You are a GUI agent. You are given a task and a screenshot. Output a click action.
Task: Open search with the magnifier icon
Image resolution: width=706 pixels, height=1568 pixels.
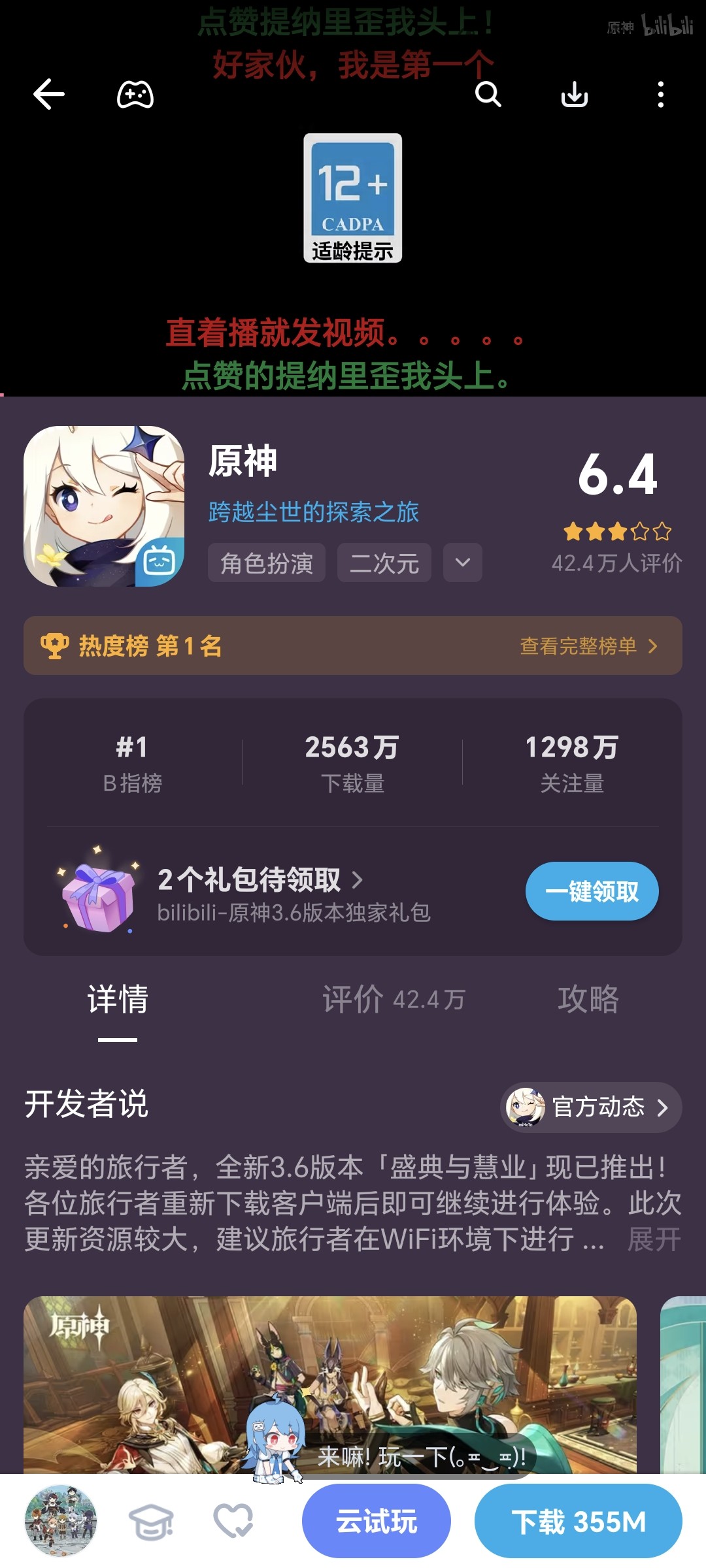(488, 95)
